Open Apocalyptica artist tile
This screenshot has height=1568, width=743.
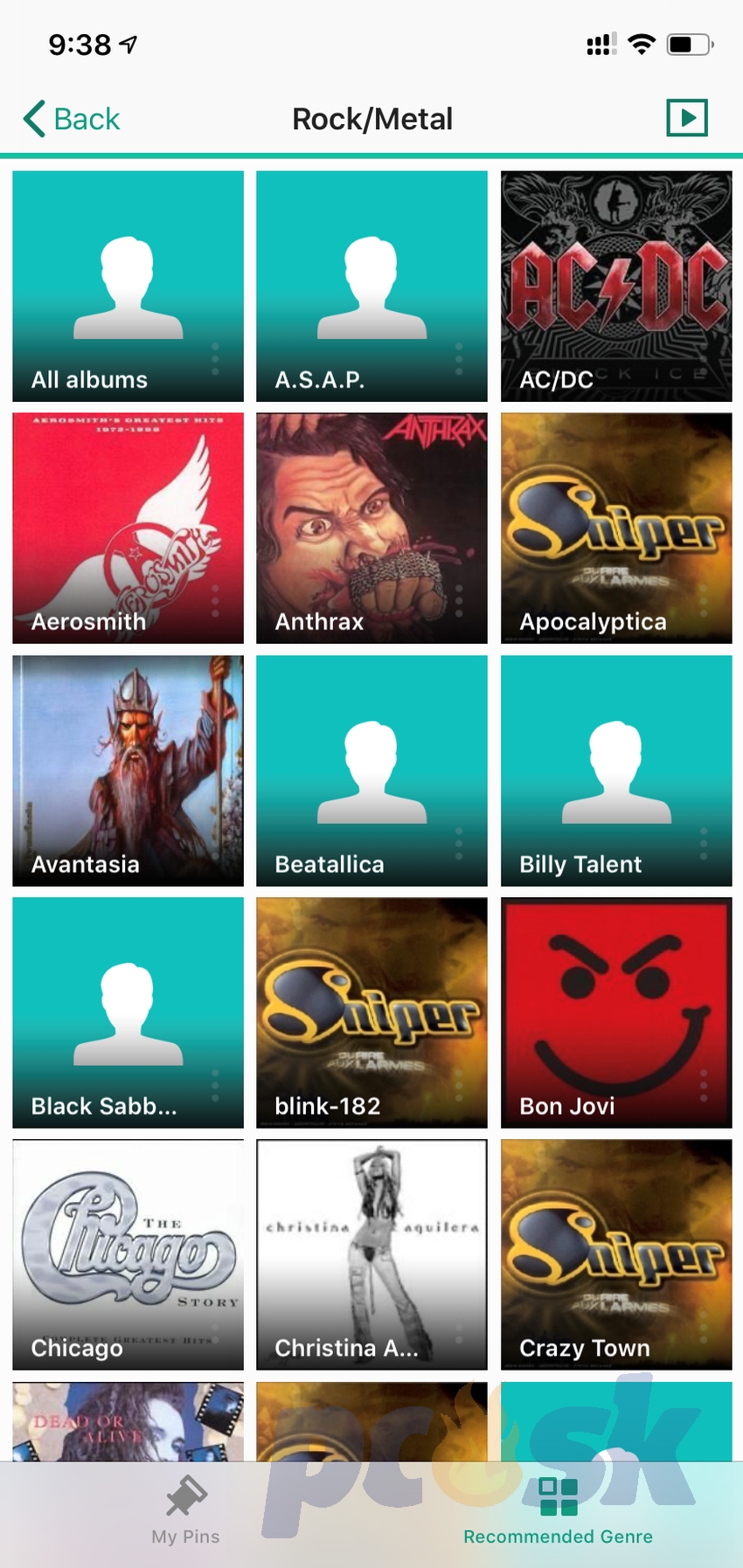(616, 528)
